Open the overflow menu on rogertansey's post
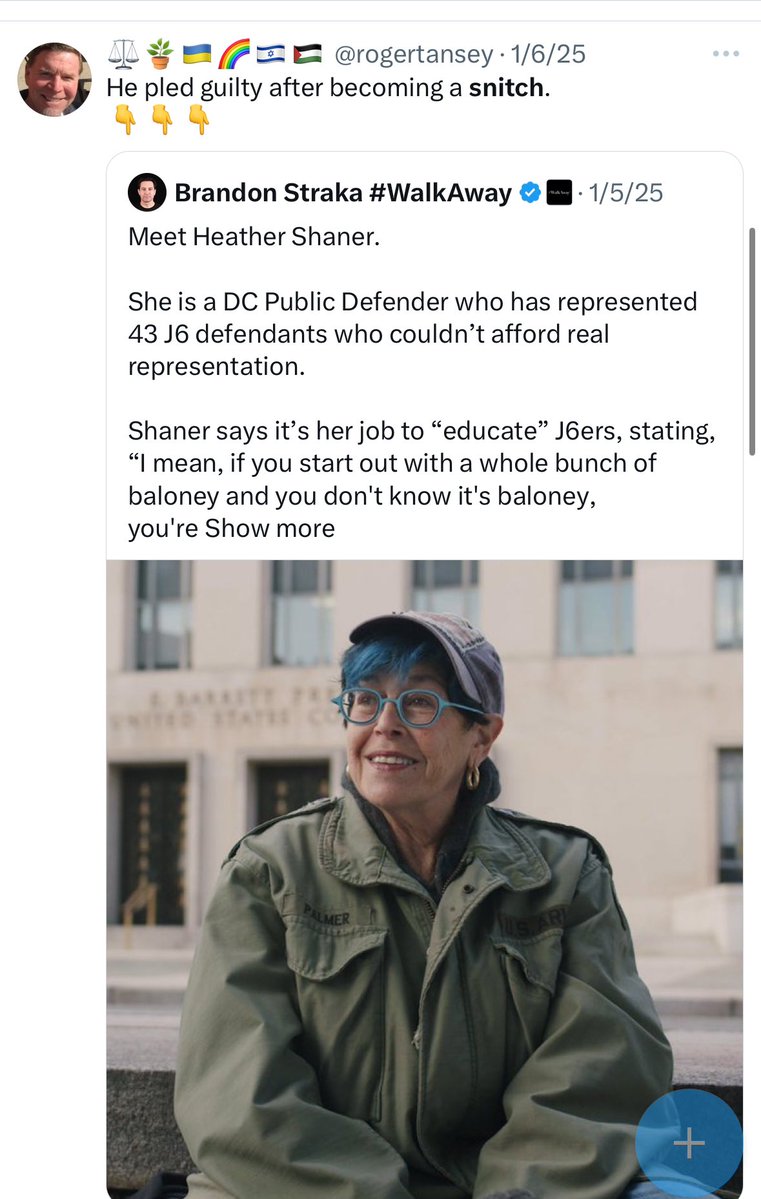761x1199 pixels. coord(726,54)
